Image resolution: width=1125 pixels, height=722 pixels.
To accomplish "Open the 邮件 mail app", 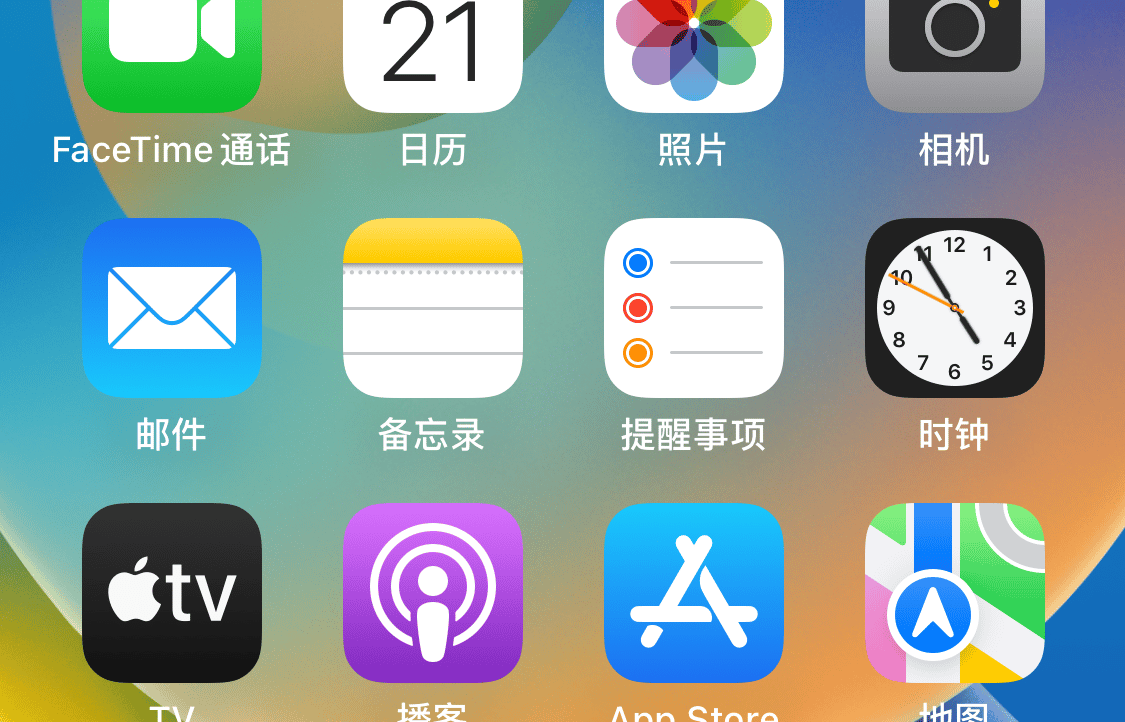I will (x=172, y=308).
